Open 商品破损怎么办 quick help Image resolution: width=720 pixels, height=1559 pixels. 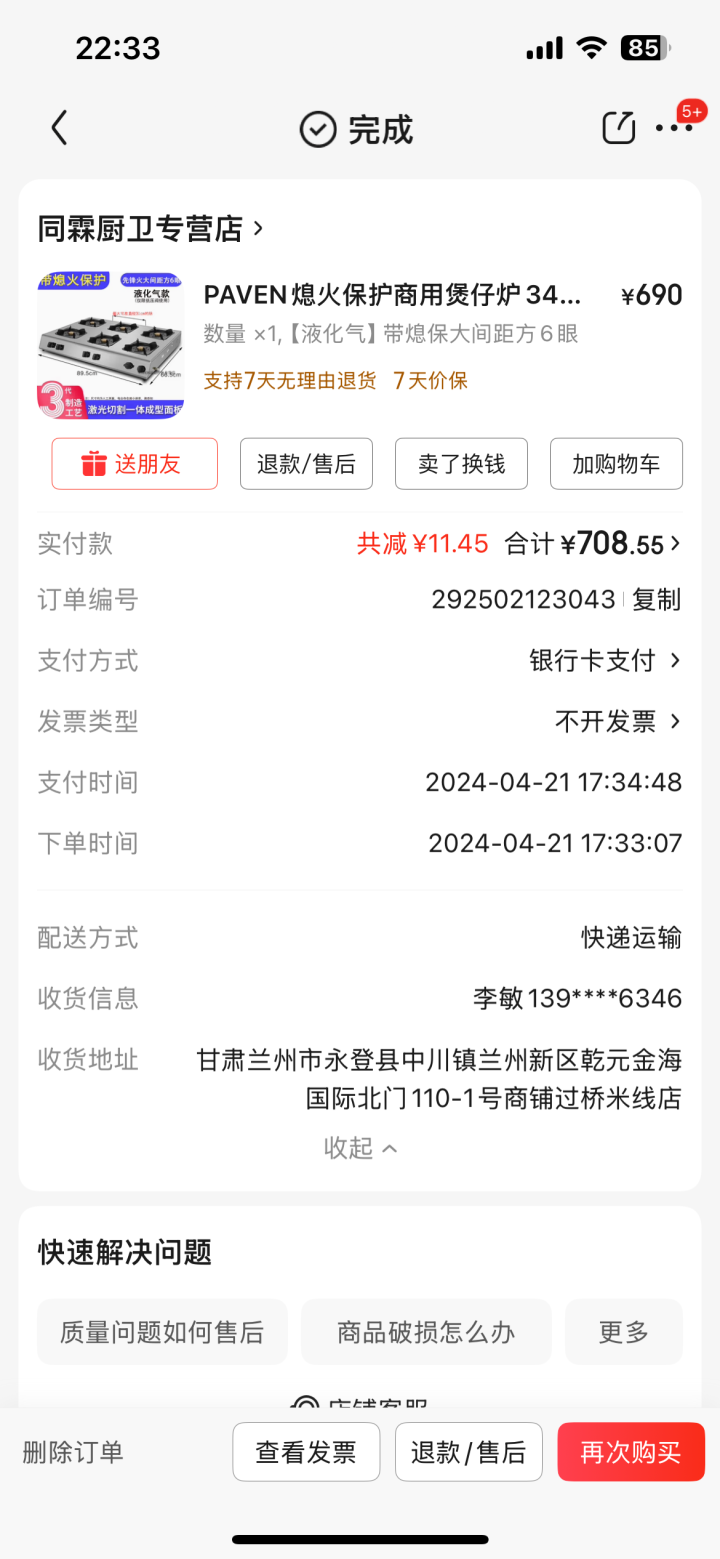tap(426, 1332)
